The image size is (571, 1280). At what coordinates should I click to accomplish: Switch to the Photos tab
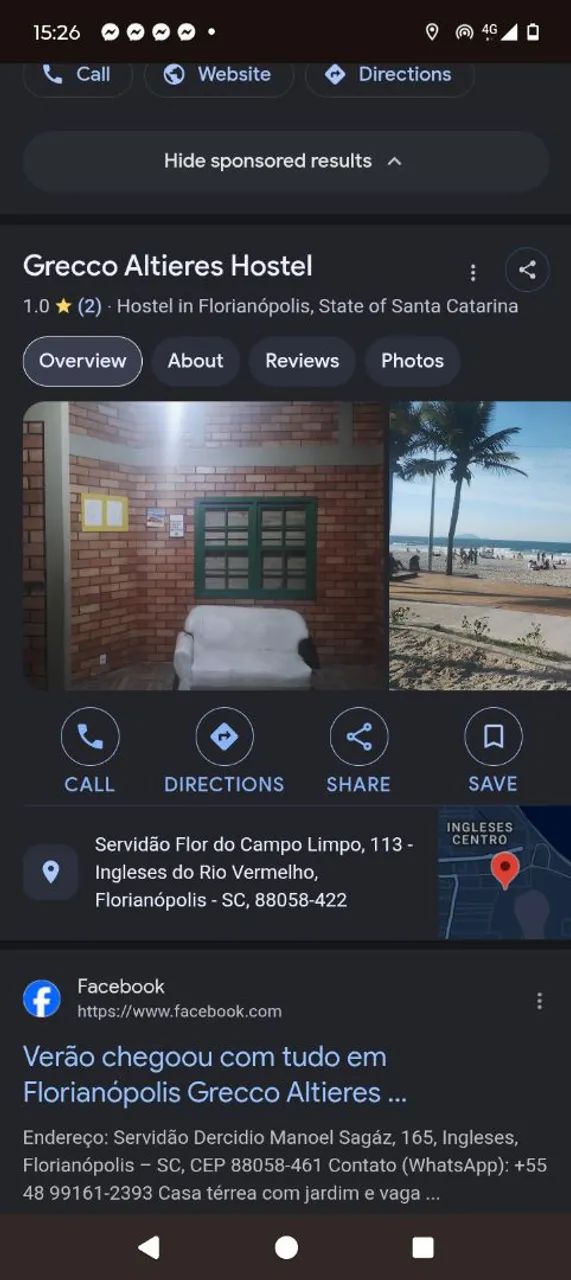point(412,361)
